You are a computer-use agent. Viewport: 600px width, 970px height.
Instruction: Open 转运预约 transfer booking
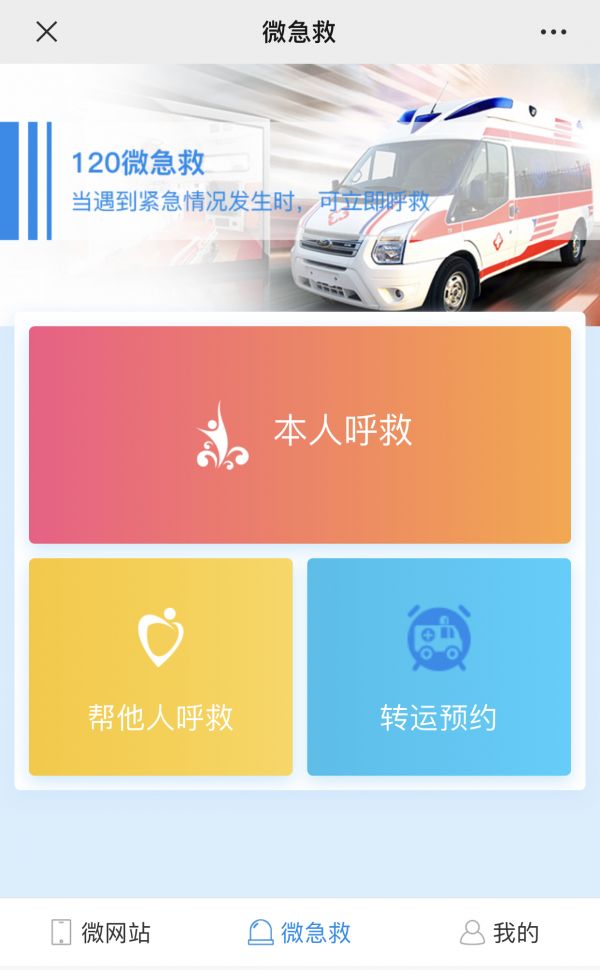tap(439, 667)
